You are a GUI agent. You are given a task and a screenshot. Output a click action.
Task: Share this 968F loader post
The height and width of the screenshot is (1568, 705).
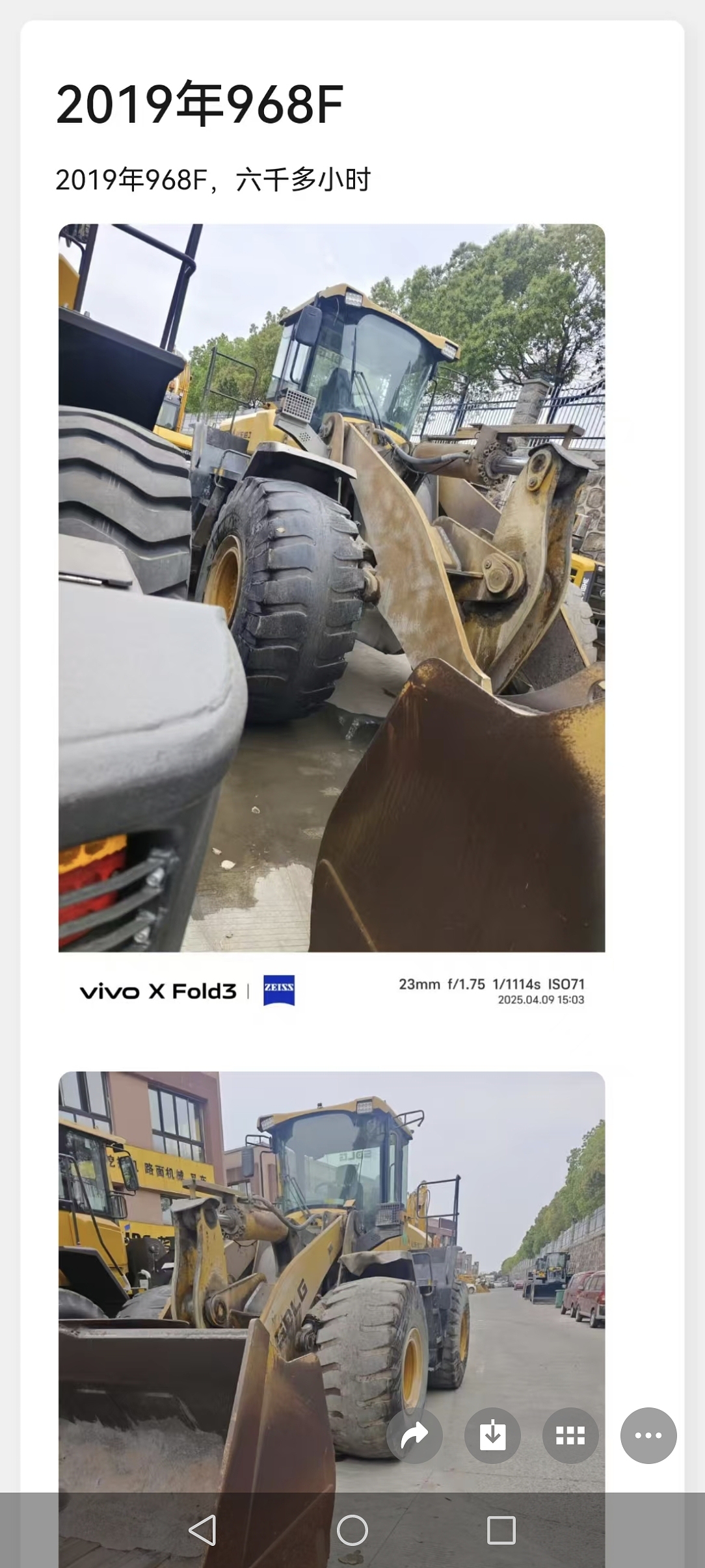(x=414, y=1435)
